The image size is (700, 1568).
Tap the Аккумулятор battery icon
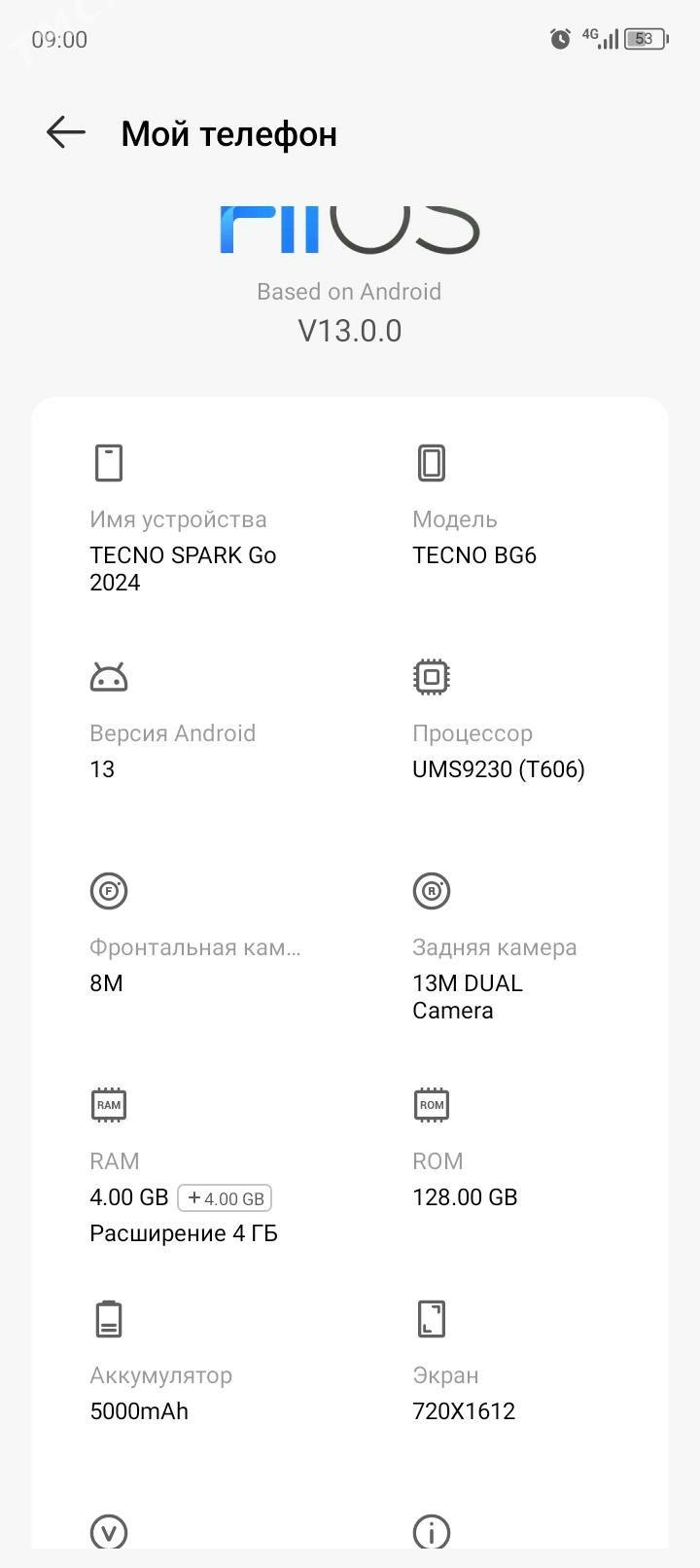tap(108, 1318)
